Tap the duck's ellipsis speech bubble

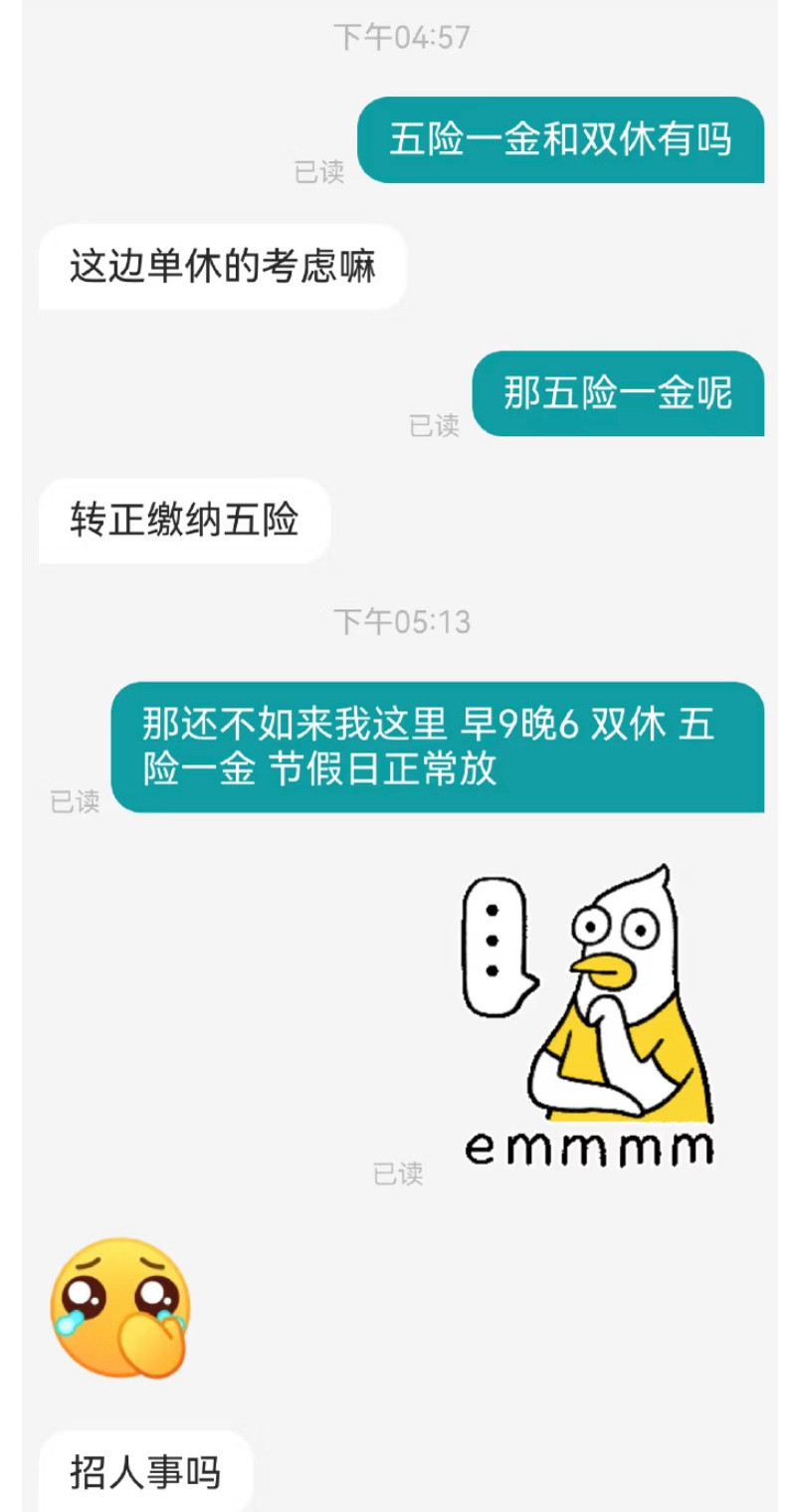493,941
